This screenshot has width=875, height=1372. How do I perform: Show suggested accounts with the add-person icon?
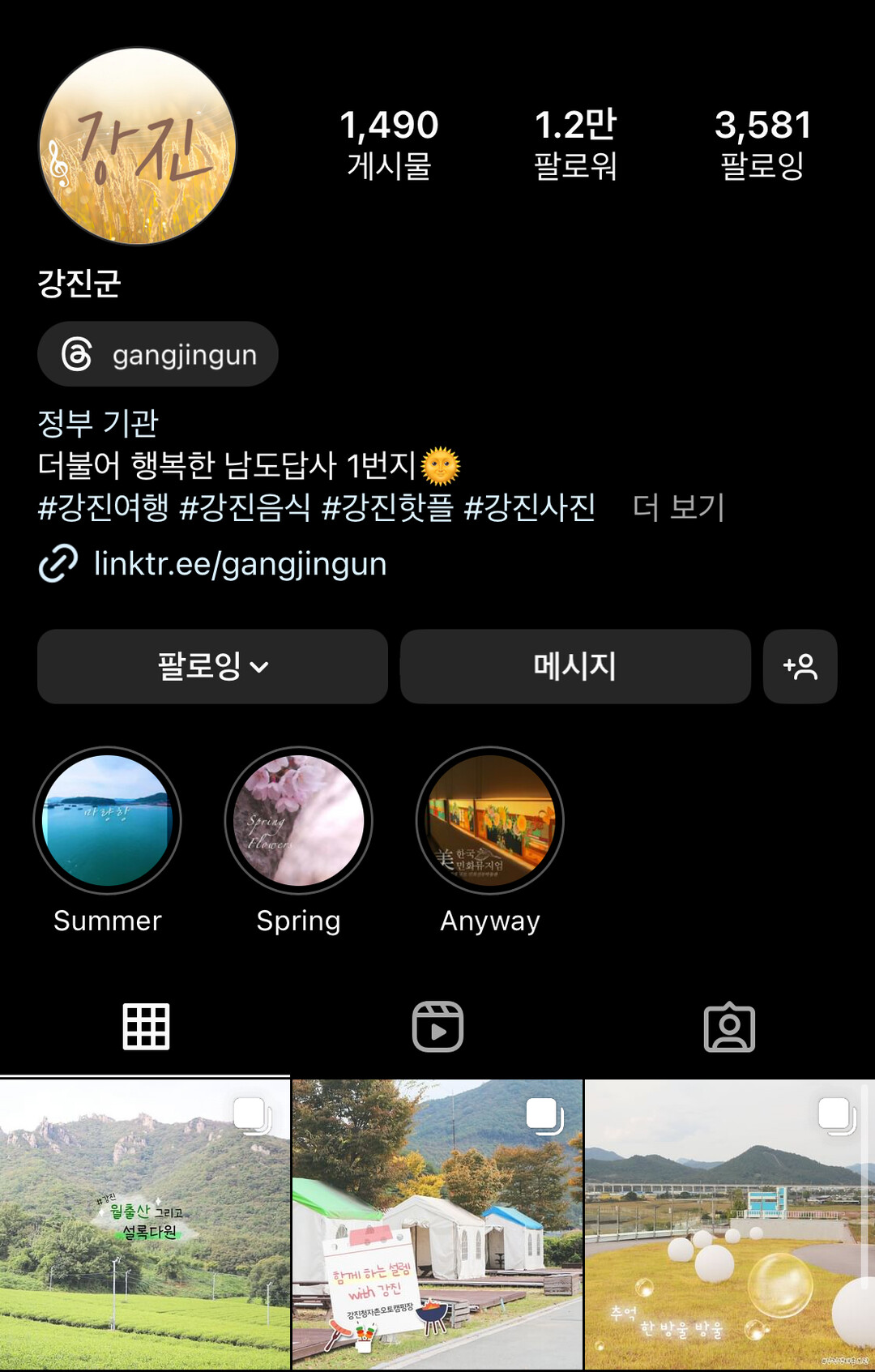click(800, 666)
